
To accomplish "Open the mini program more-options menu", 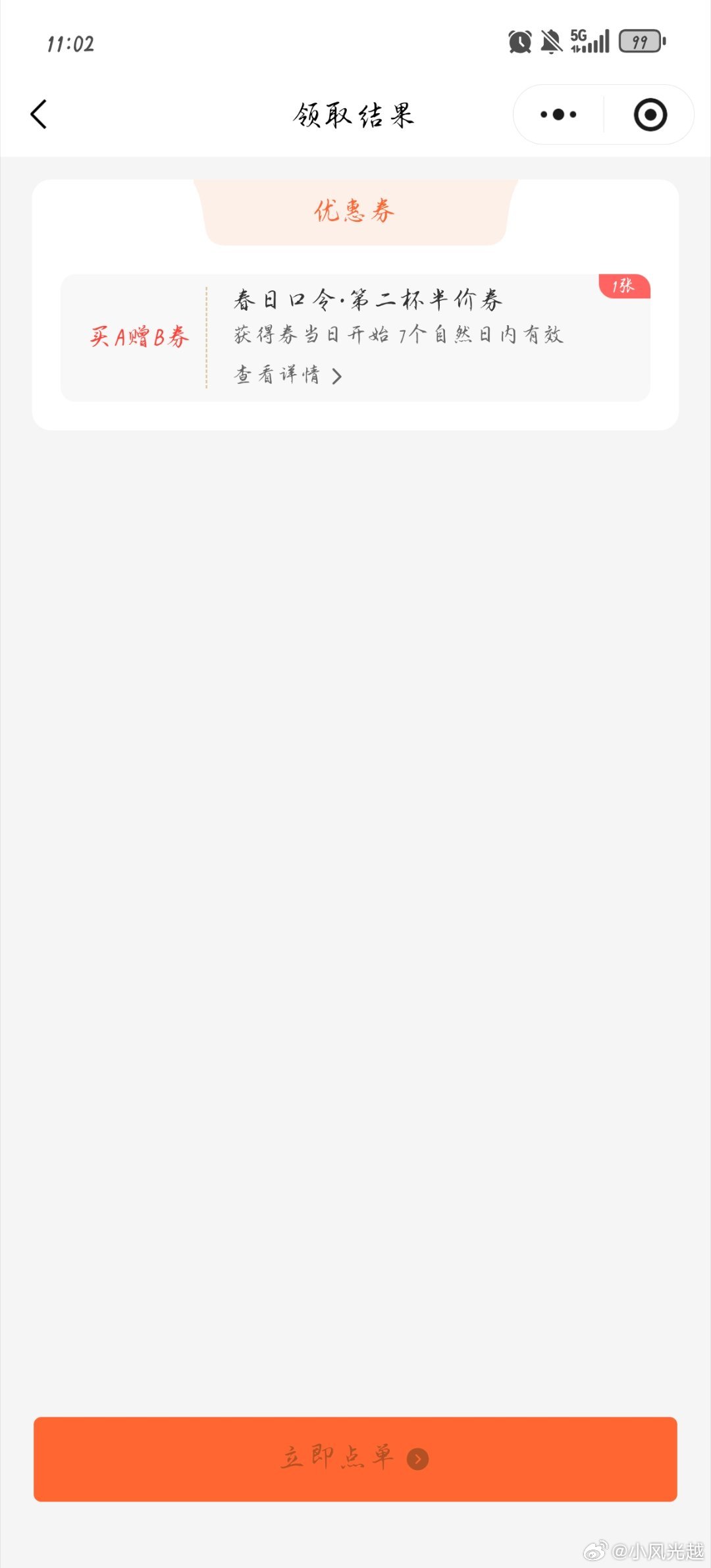I will pos(558,115).
